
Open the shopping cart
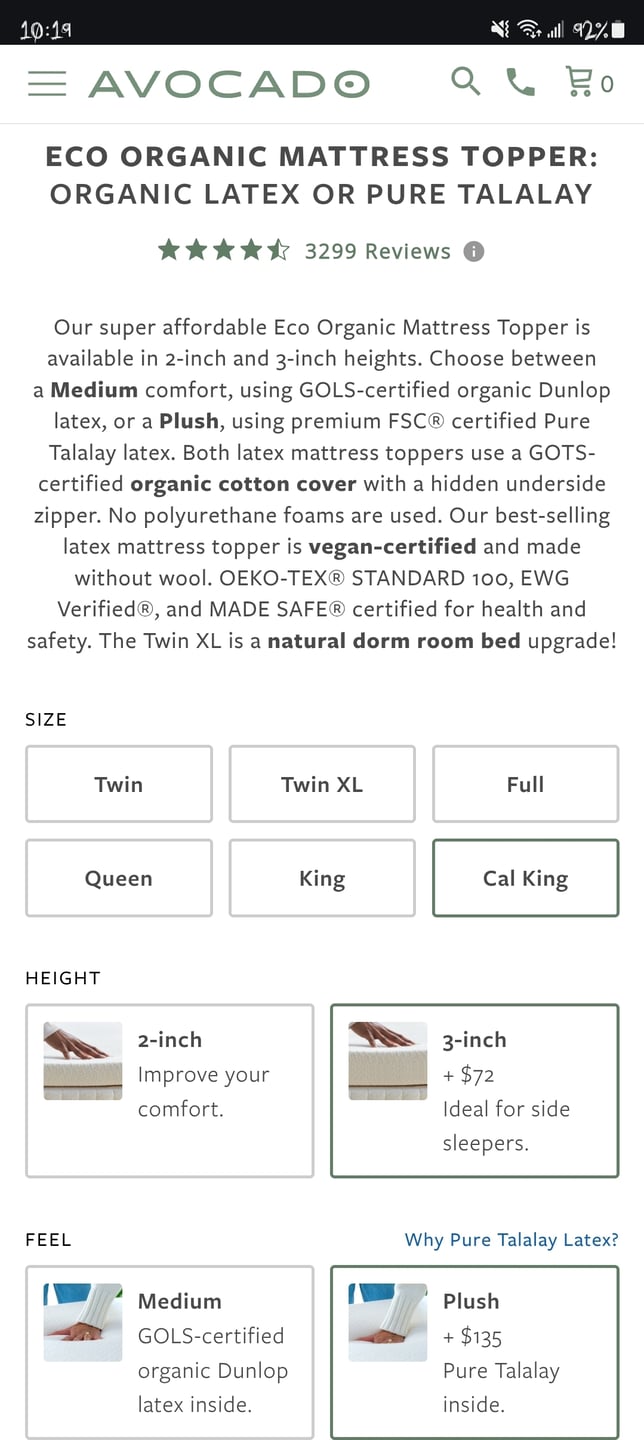(x=589, y=82)
